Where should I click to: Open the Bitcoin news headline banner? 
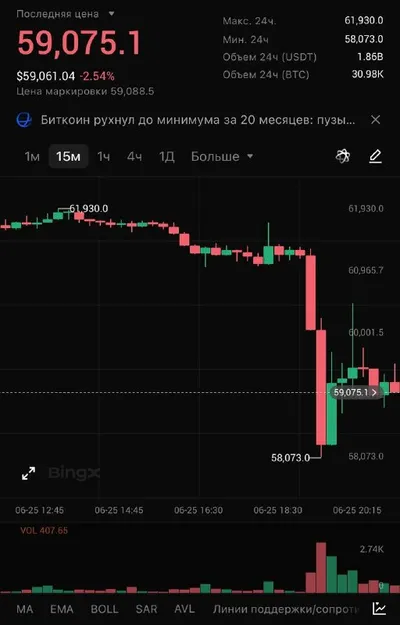(198, 120)
